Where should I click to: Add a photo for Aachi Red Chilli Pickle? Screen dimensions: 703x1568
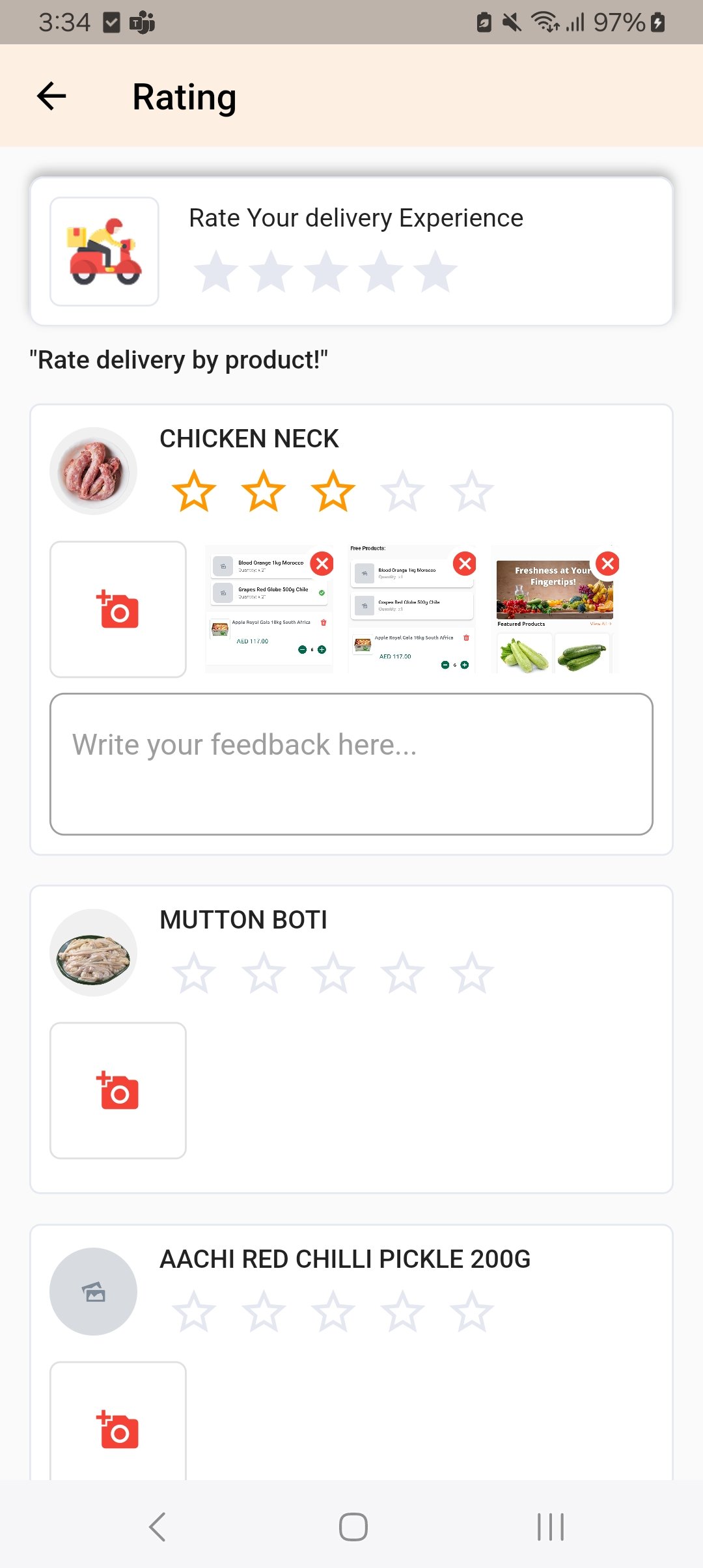118,1429
